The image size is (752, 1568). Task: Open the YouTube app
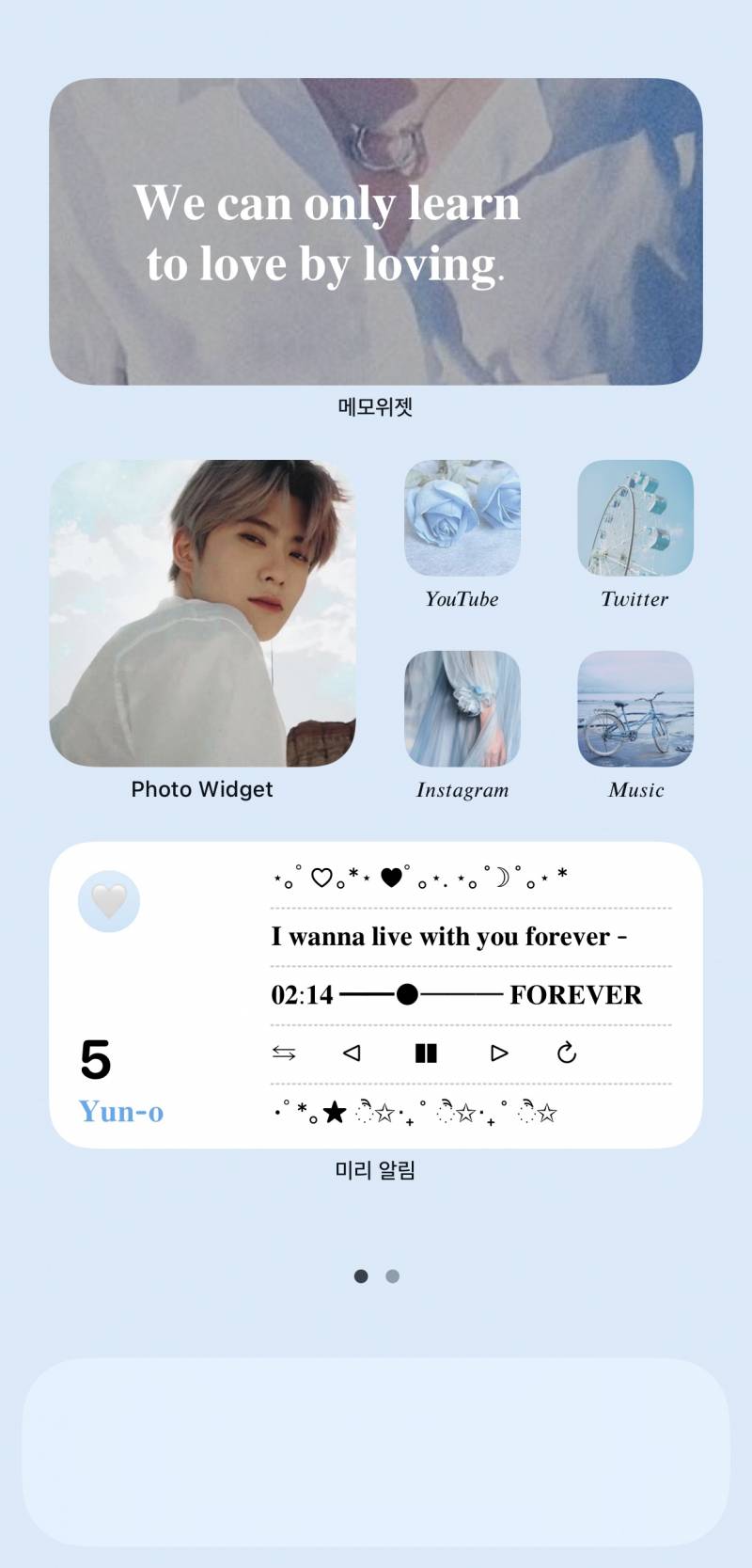point(462,518)
